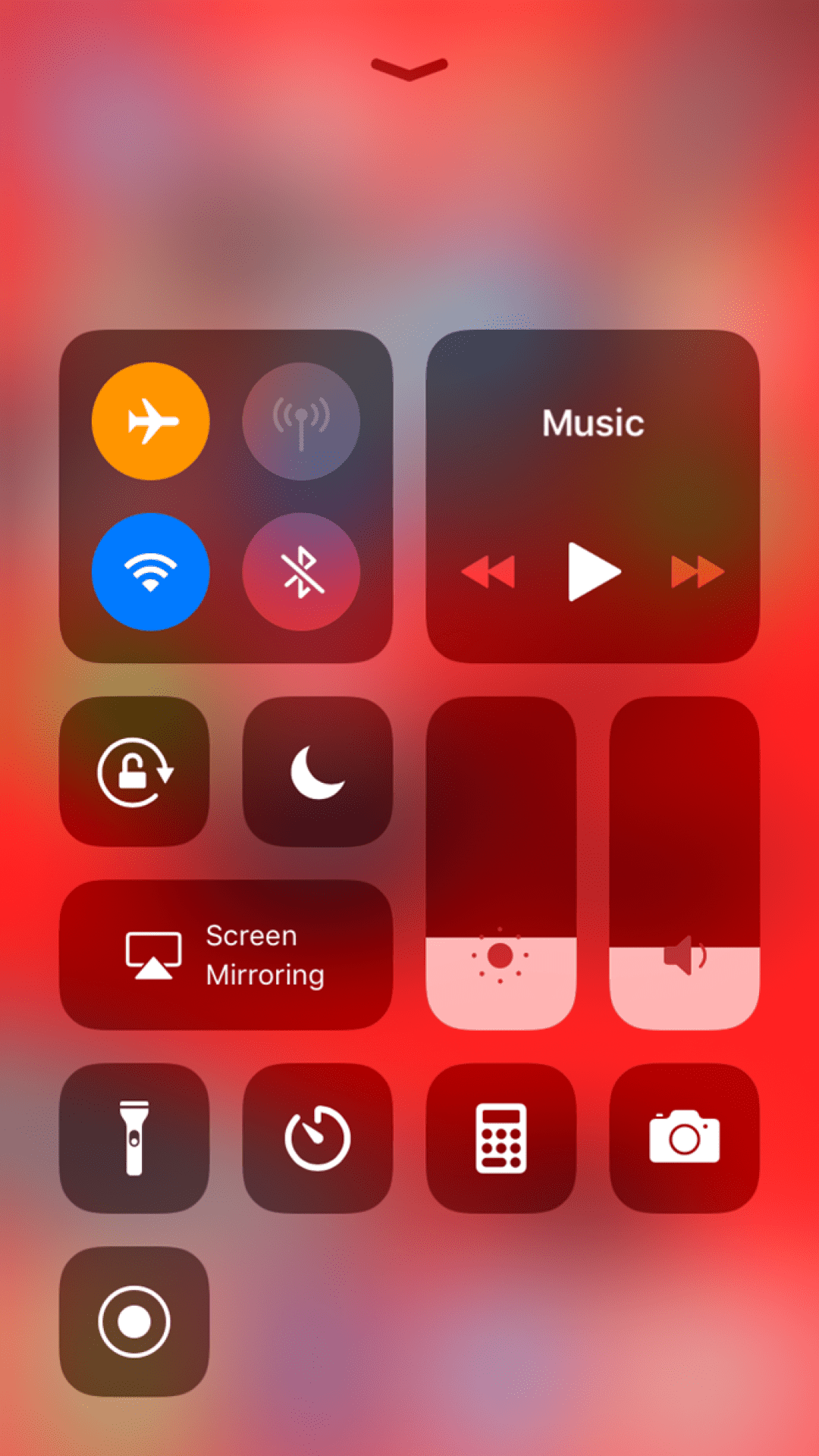Open Screen Mirroring
The image size is (819, 1456).
coord(226,954)
